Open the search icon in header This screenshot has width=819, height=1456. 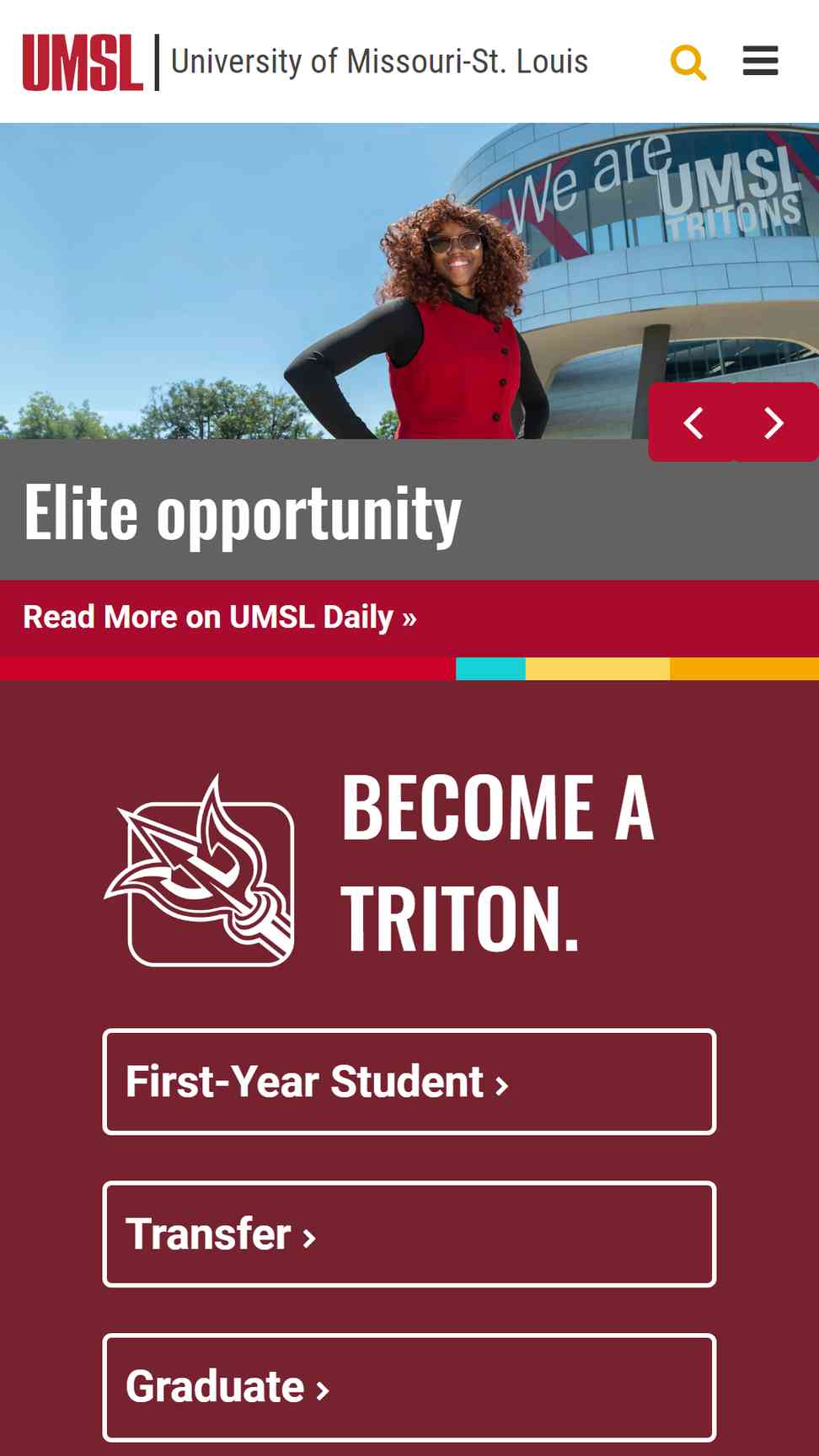[x=688, y=62]
